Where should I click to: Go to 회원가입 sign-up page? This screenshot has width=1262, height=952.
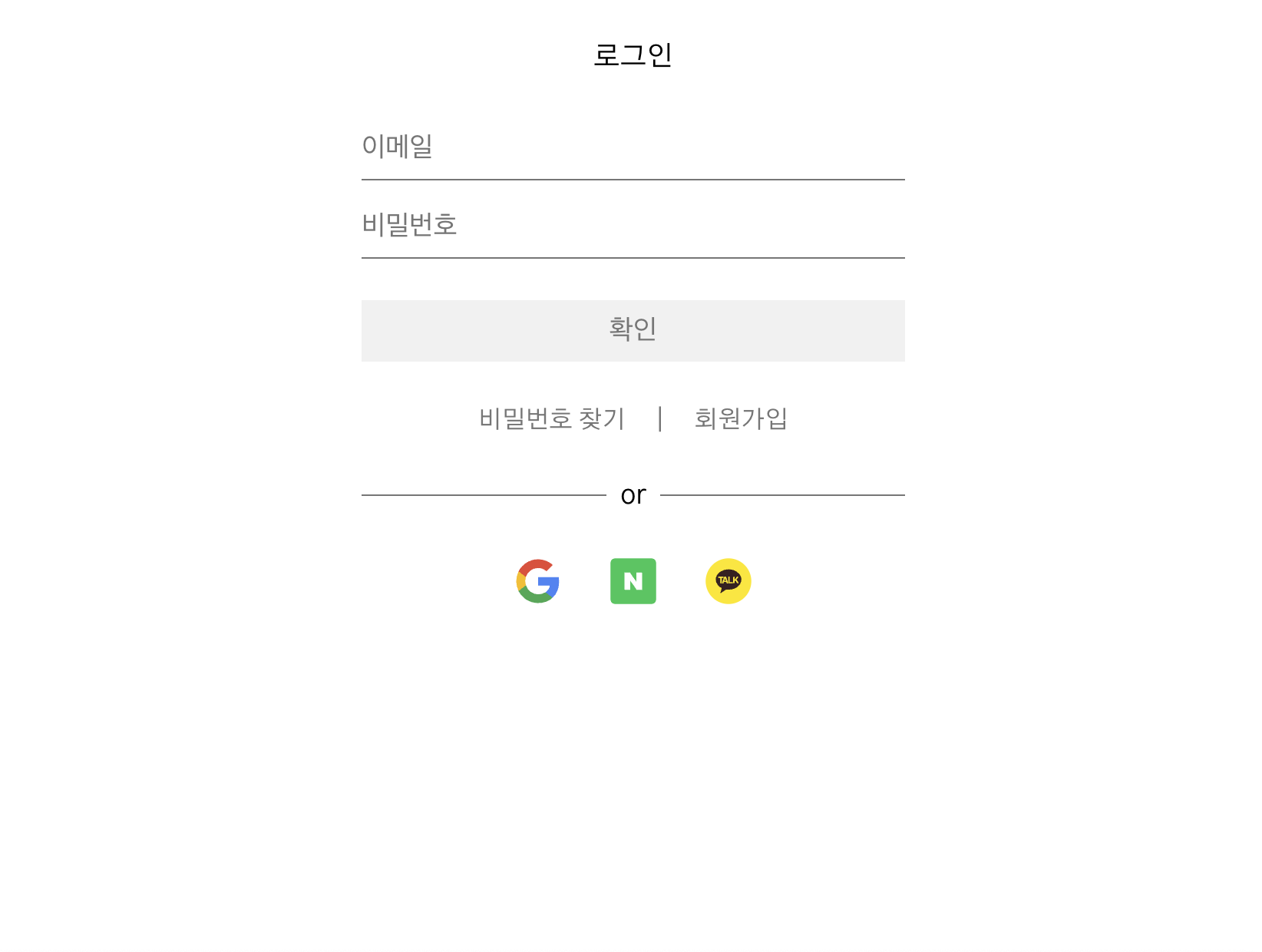tap(740, 418)
